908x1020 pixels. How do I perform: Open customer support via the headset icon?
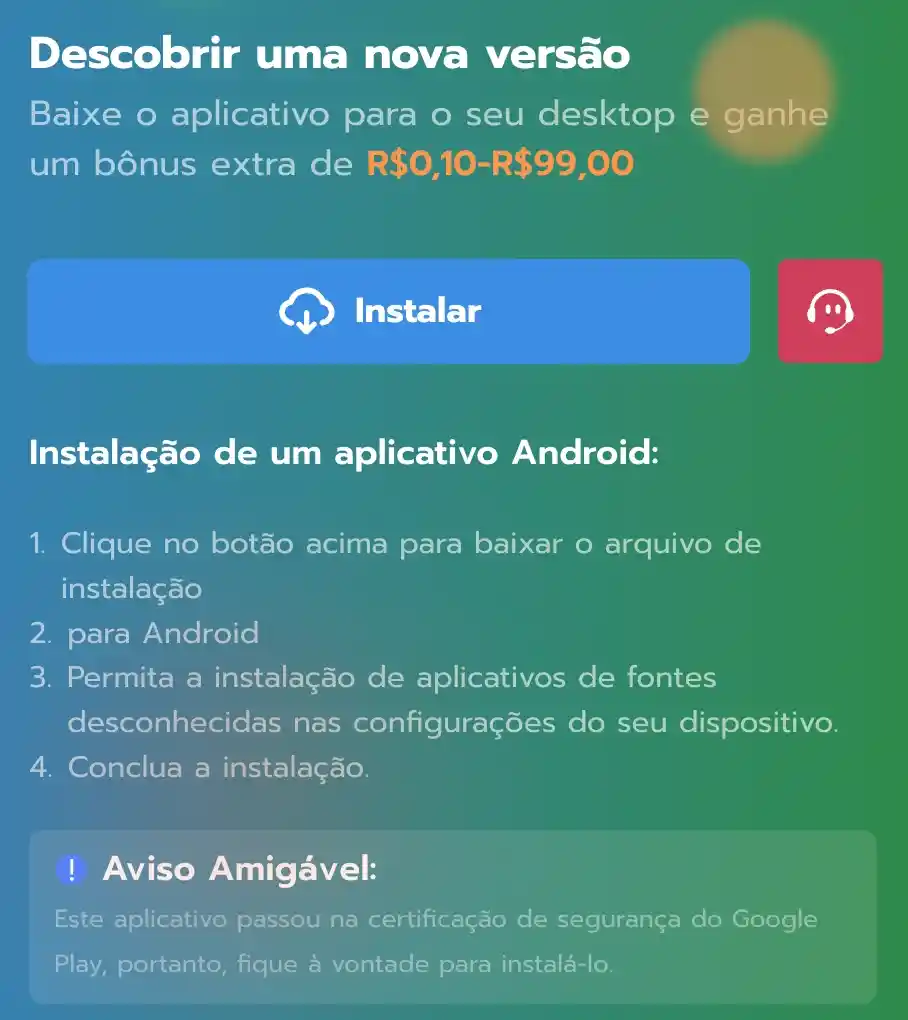tap(830, 311)
